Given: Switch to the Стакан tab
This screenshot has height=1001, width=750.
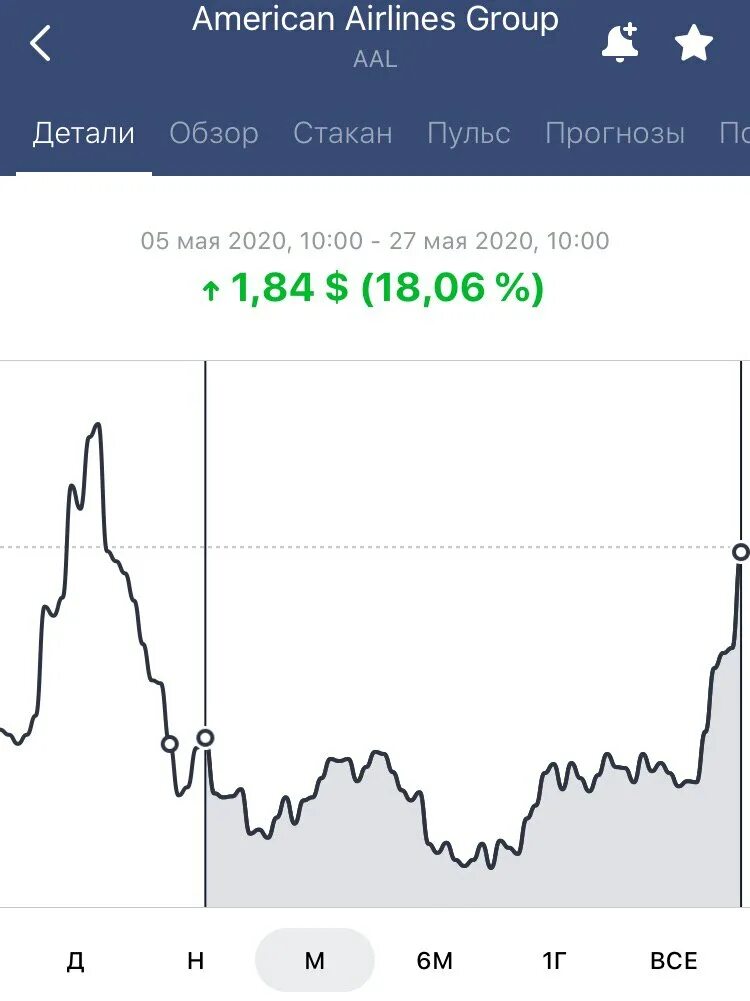Looking at the screenshot, I should click(343, 134).
